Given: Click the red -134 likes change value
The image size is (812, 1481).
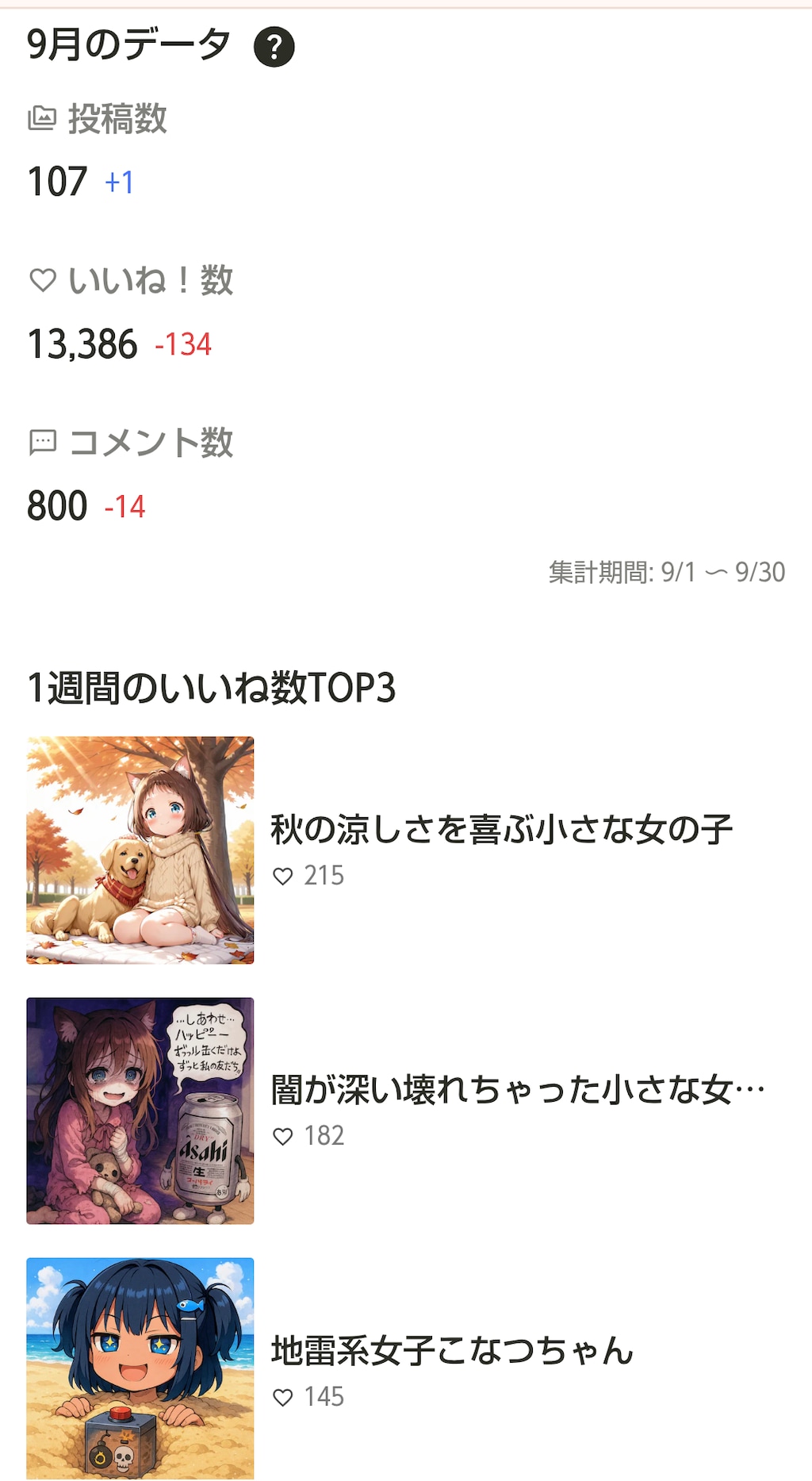Looking at the screenshot, I should click(x=182, y=345).
